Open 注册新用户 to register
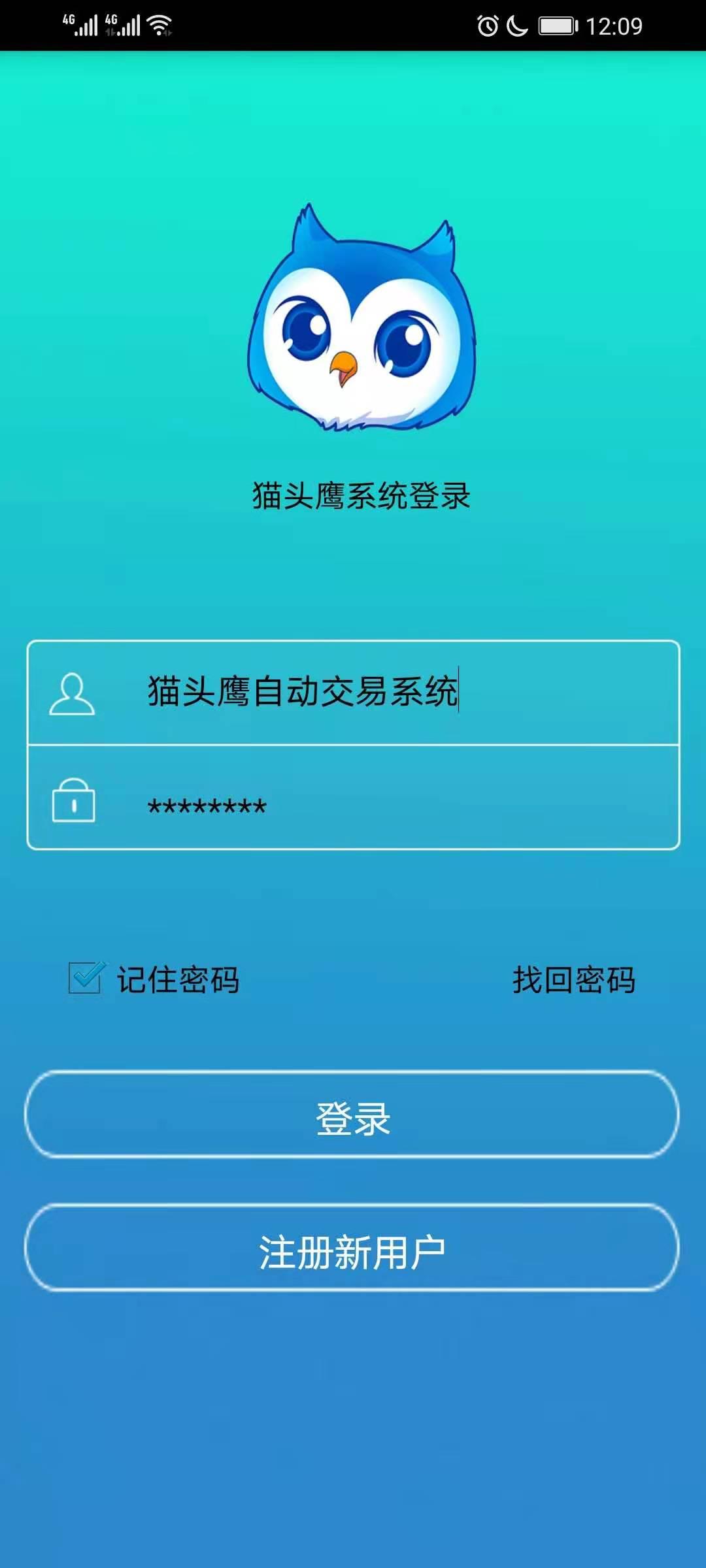Image resolution: width=706 pixels, height=1568 pixels. click(x=352, y=1249)
